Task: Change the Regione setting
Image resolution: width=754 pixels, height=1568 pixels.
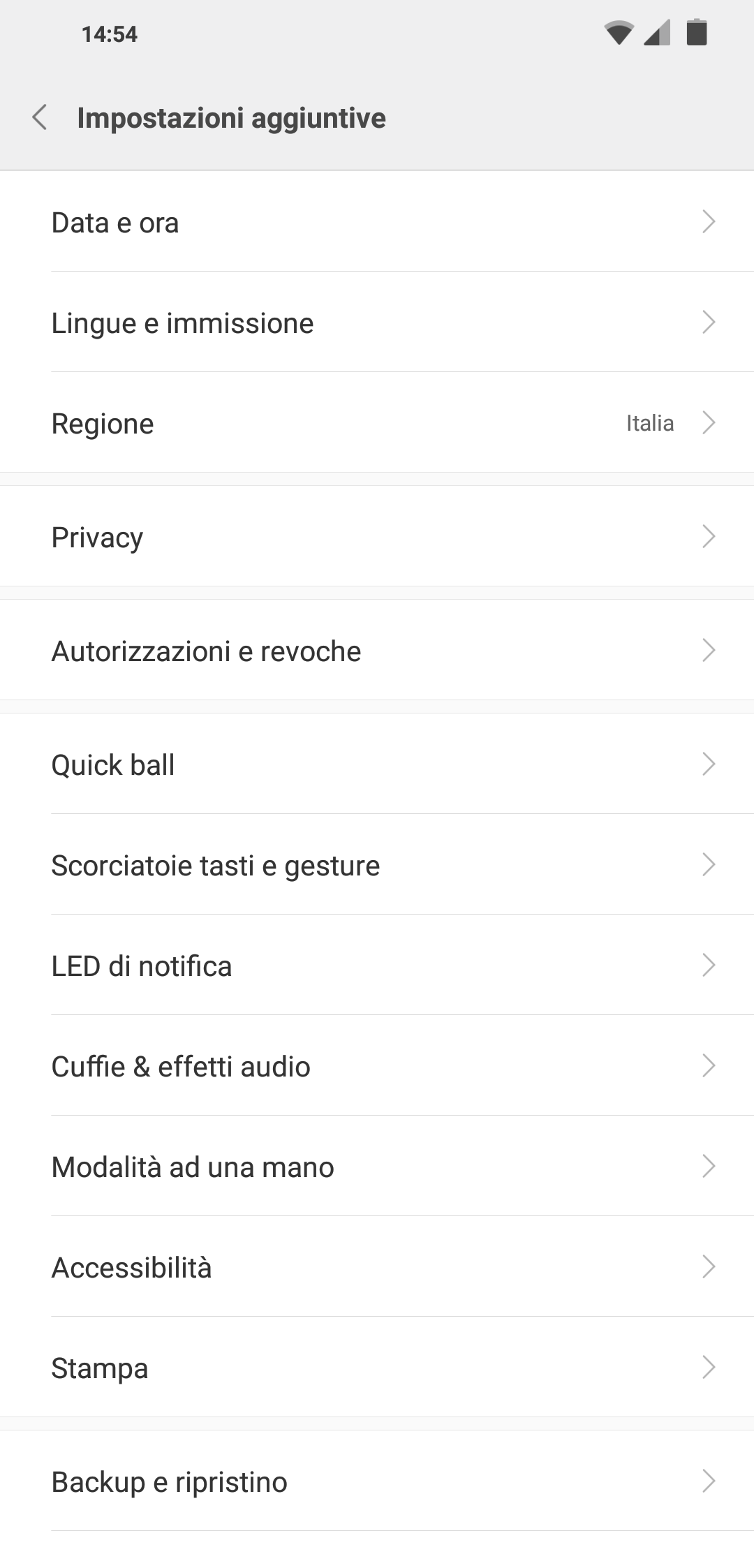Action: [x=377, y=422]
